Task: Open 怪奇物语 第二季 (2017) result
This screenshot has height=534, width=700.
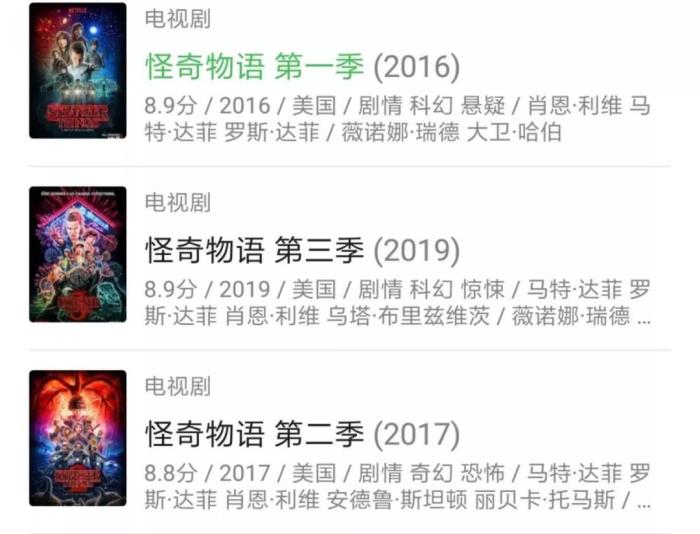Action: click(x=302, y=435)
